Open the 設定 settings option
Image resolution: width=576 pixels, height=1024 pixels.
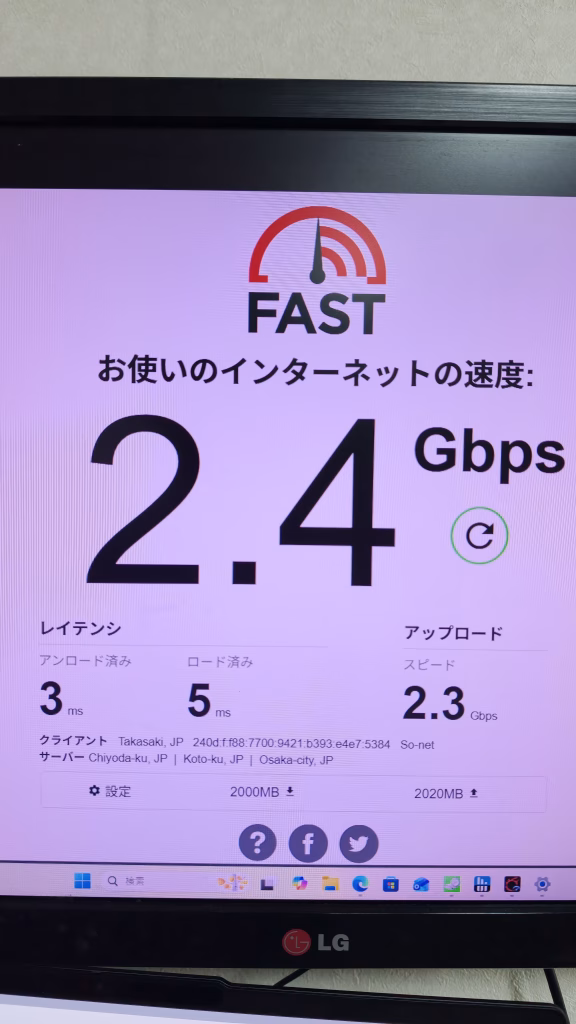click(x=110, y=792)
